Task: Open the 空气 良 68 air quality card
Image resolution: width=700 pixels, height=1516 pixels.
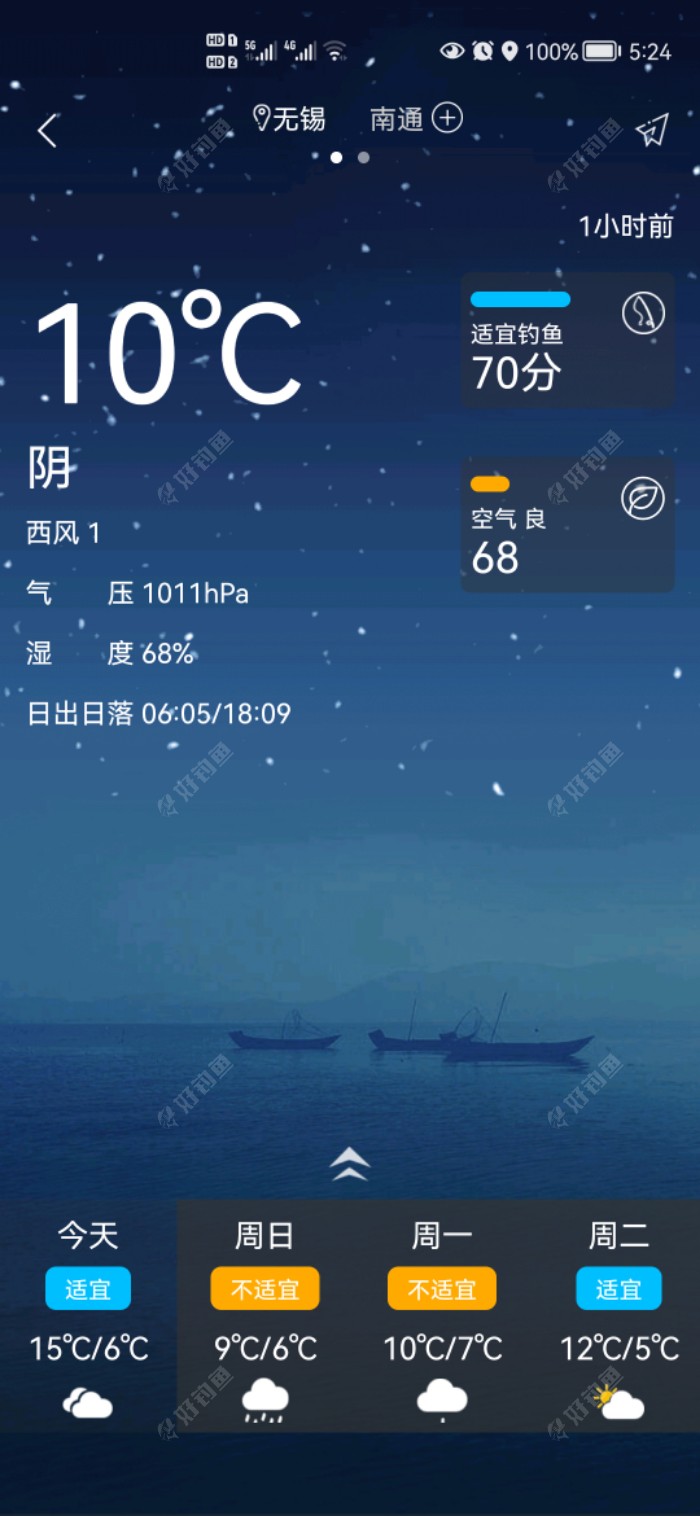Action: click(x=567, y=525)
